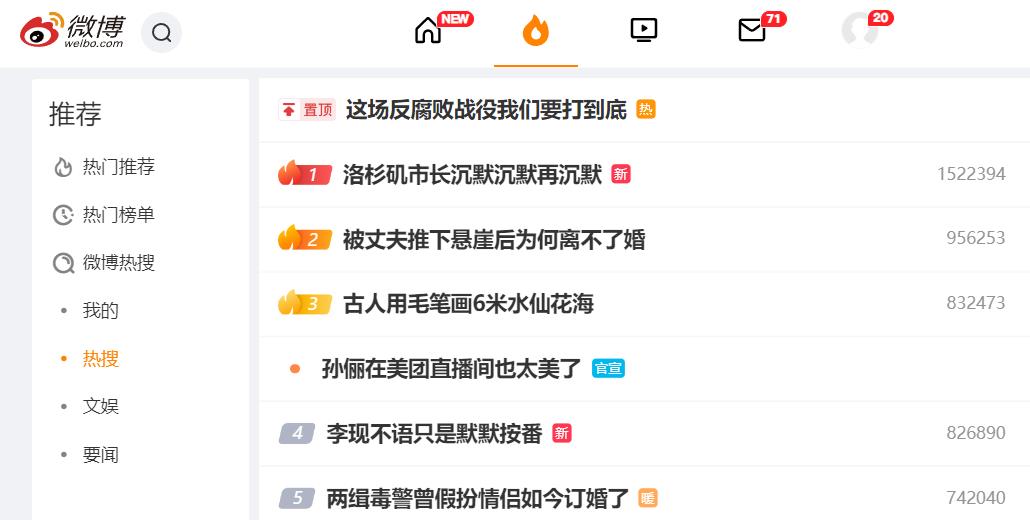Open the search magnifier icon

162,32
